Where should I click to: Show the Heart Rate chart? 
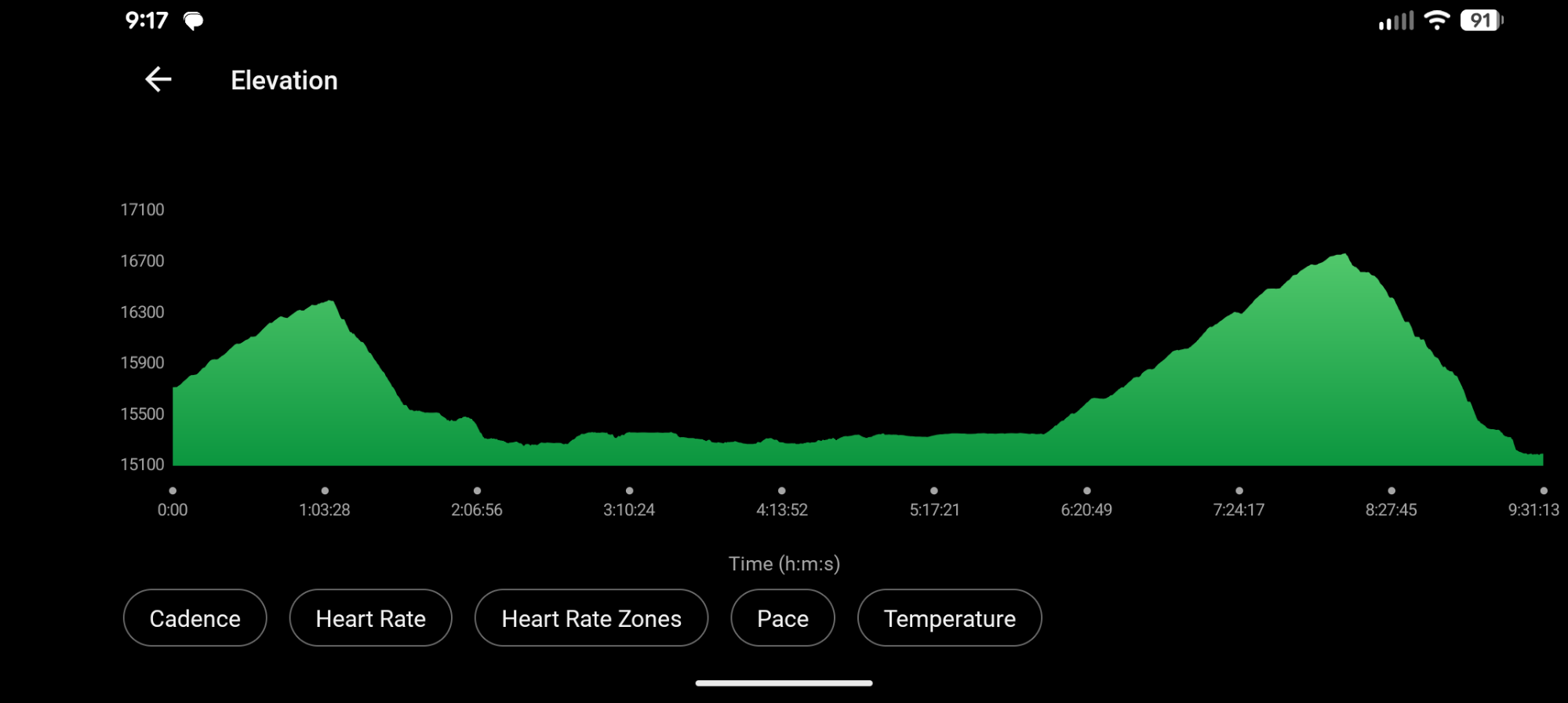370,618
